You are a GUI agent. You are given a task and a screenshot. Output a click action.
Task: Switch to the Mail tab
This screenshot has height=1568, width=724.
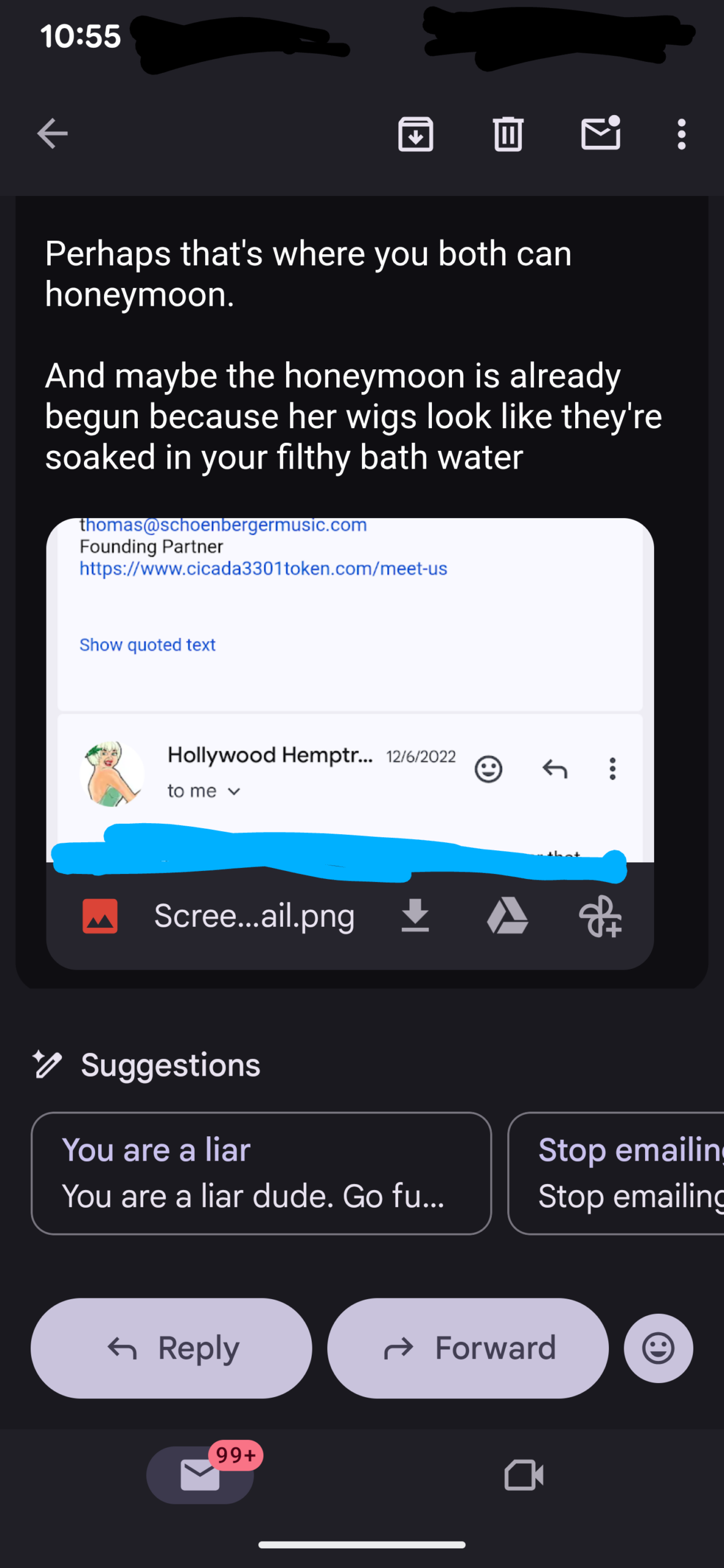(200, 1475)
